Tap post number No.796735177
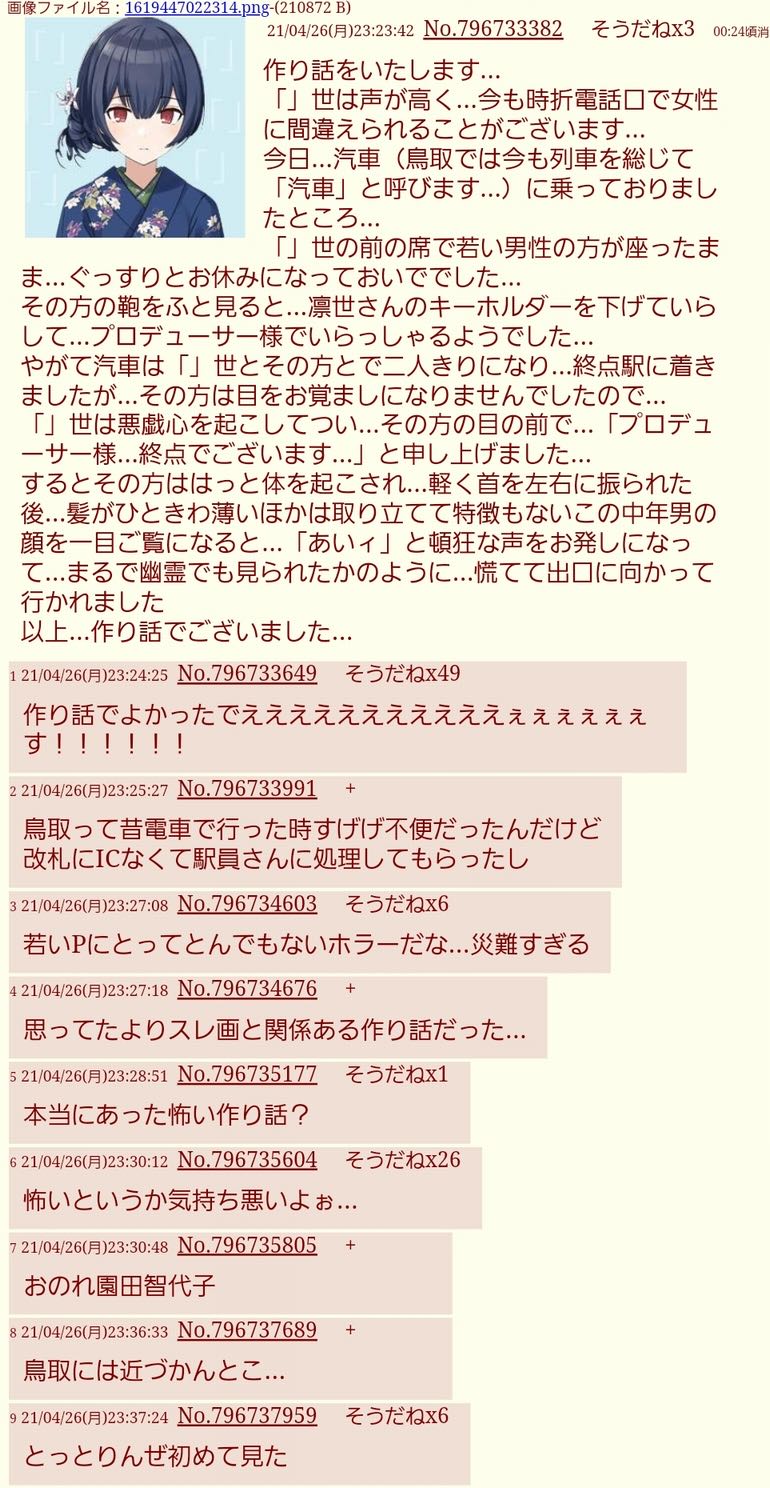Screen dimensions: 770x1488 pyautogui.click(x=247, y=1075)
